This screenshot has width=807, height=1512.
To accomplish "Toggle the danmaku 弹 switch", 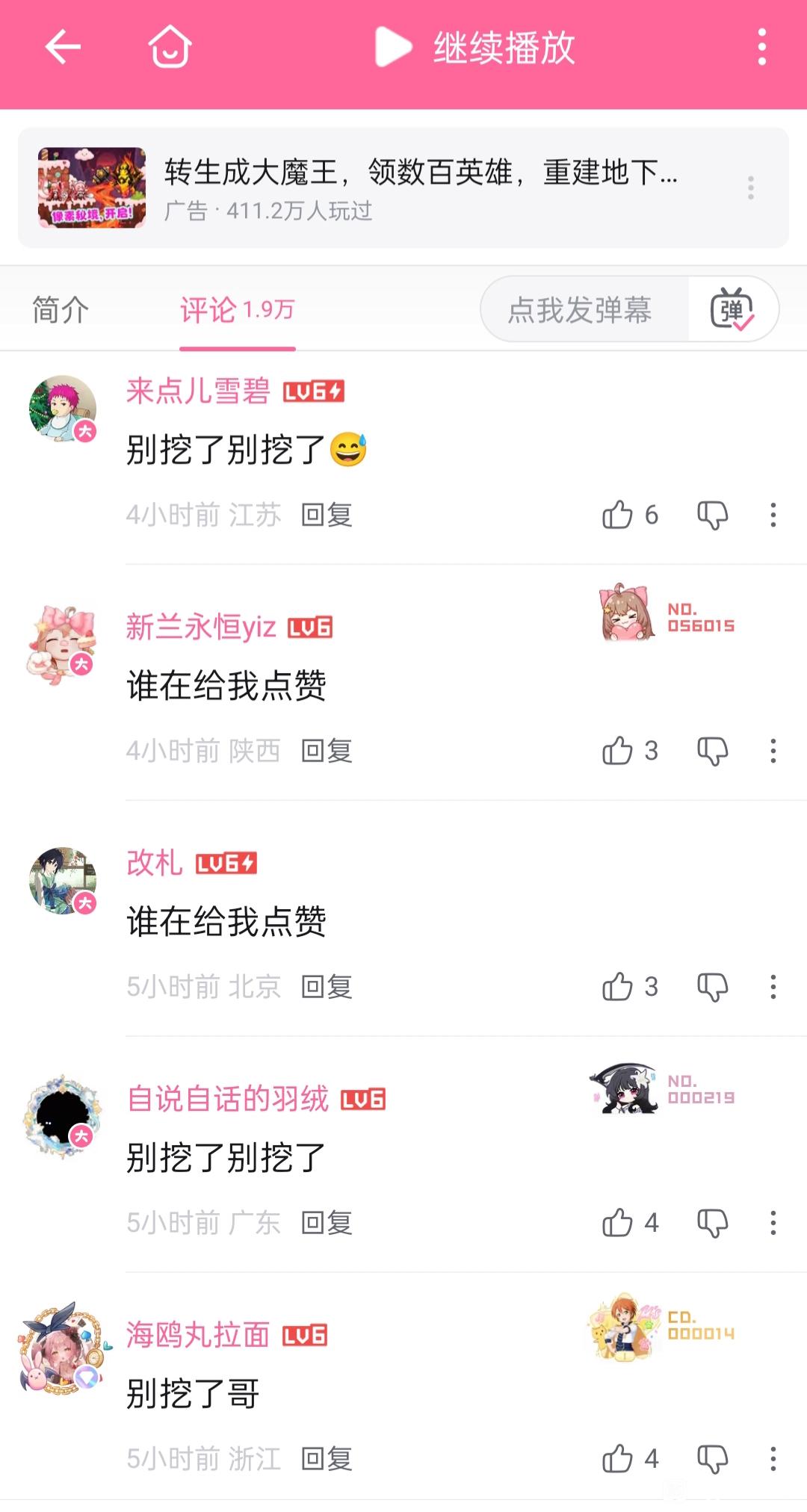I will click(732, 309).
